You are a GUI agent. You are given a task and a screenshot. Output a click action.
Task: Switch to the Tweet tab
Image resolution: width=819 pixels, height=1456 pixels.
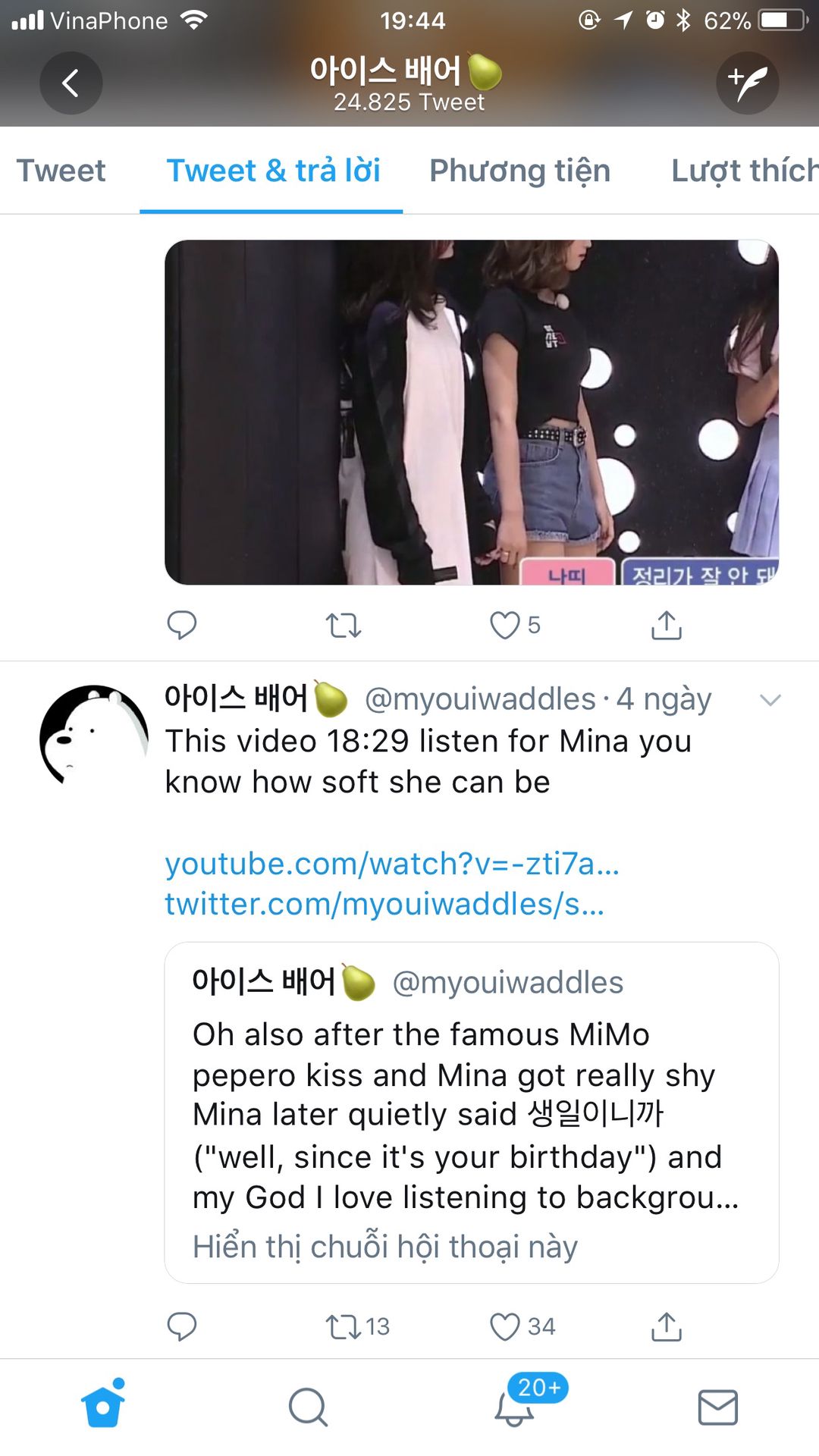click(x=61, y=171)
